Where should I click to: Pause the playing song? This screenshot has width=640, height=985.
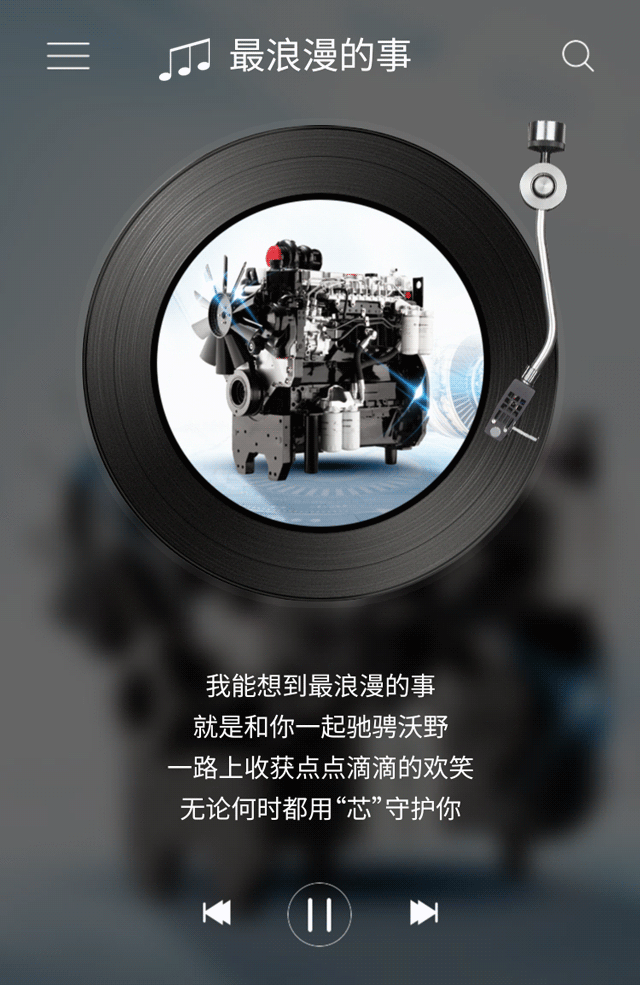point(320,914)
